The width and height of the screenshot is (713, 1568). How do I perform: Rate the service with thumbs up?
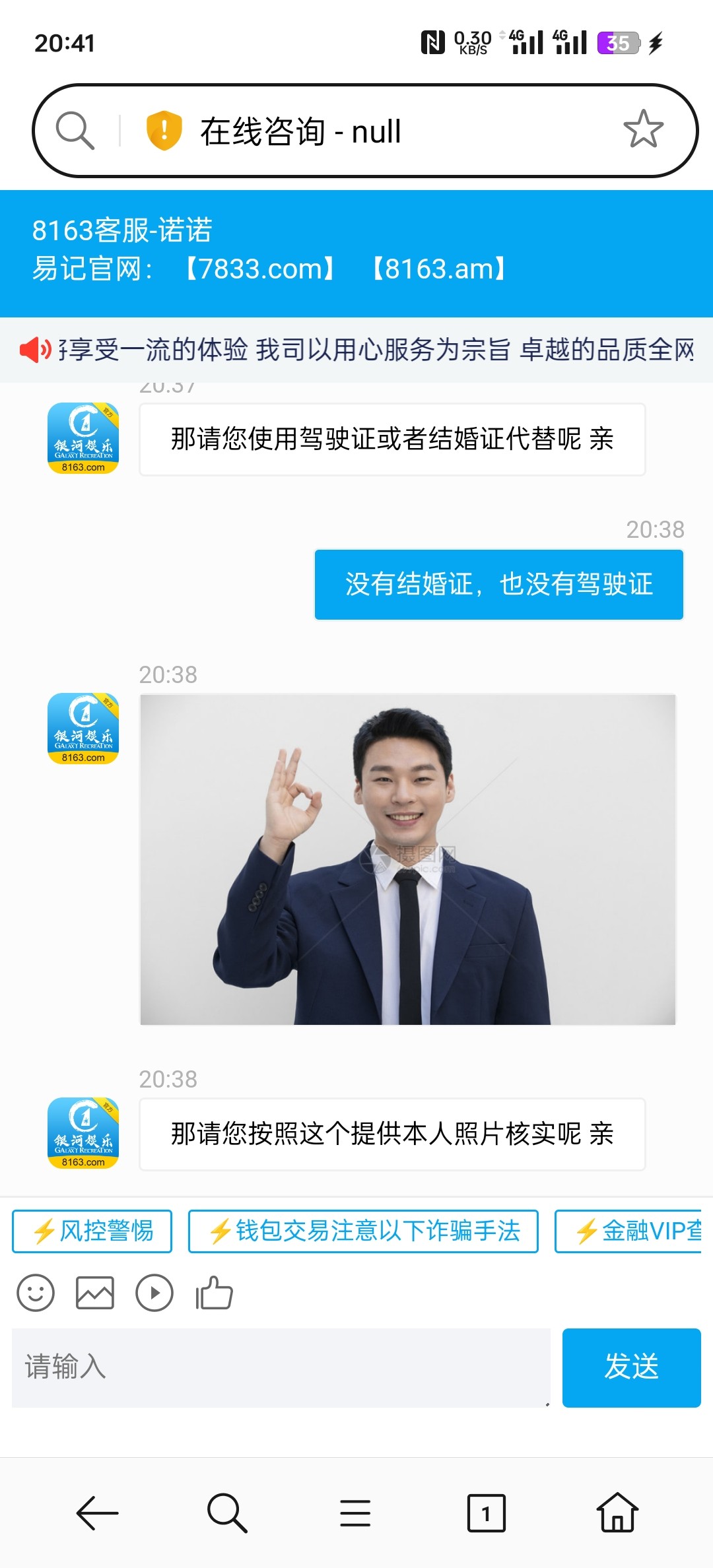click(214, 1293)
